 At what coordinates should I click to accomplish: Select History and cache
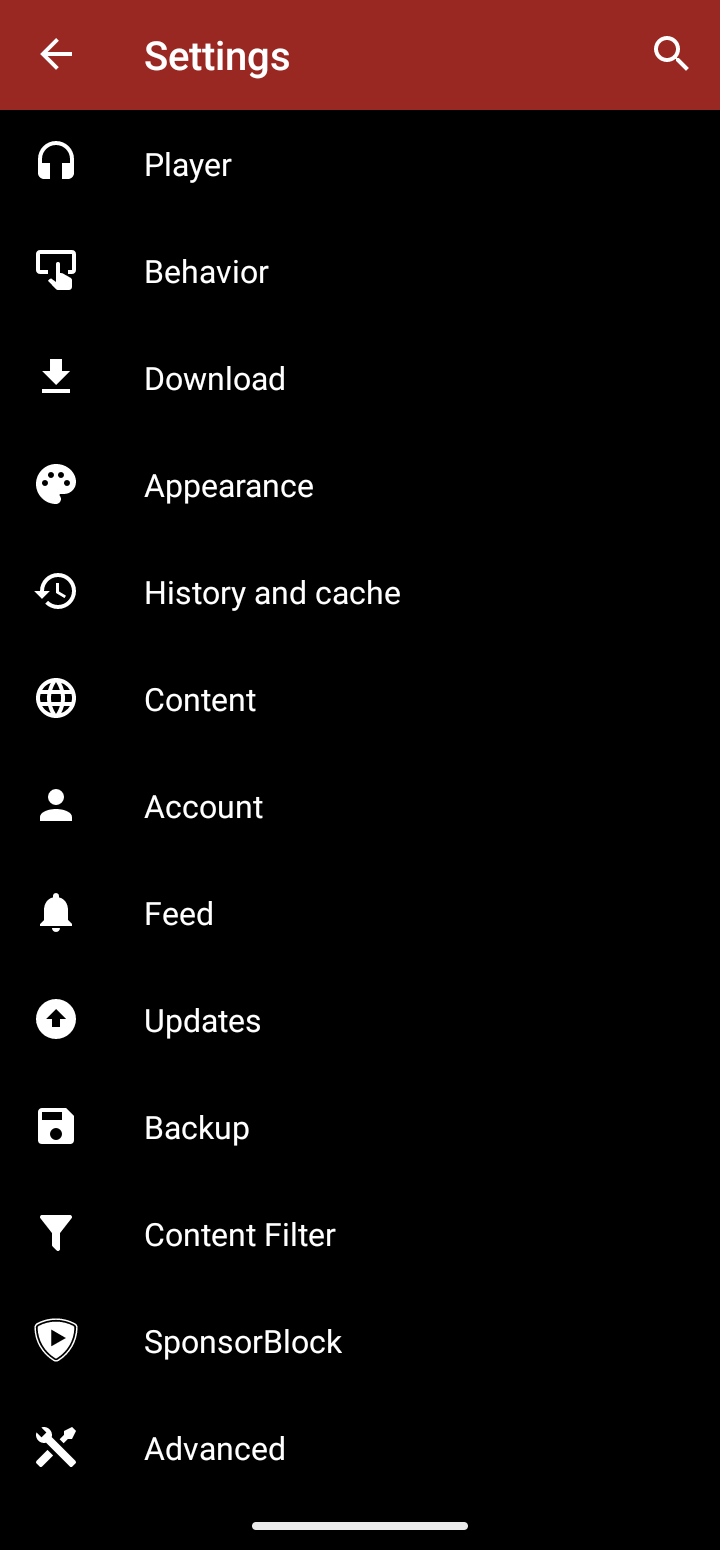pos(272,593)
